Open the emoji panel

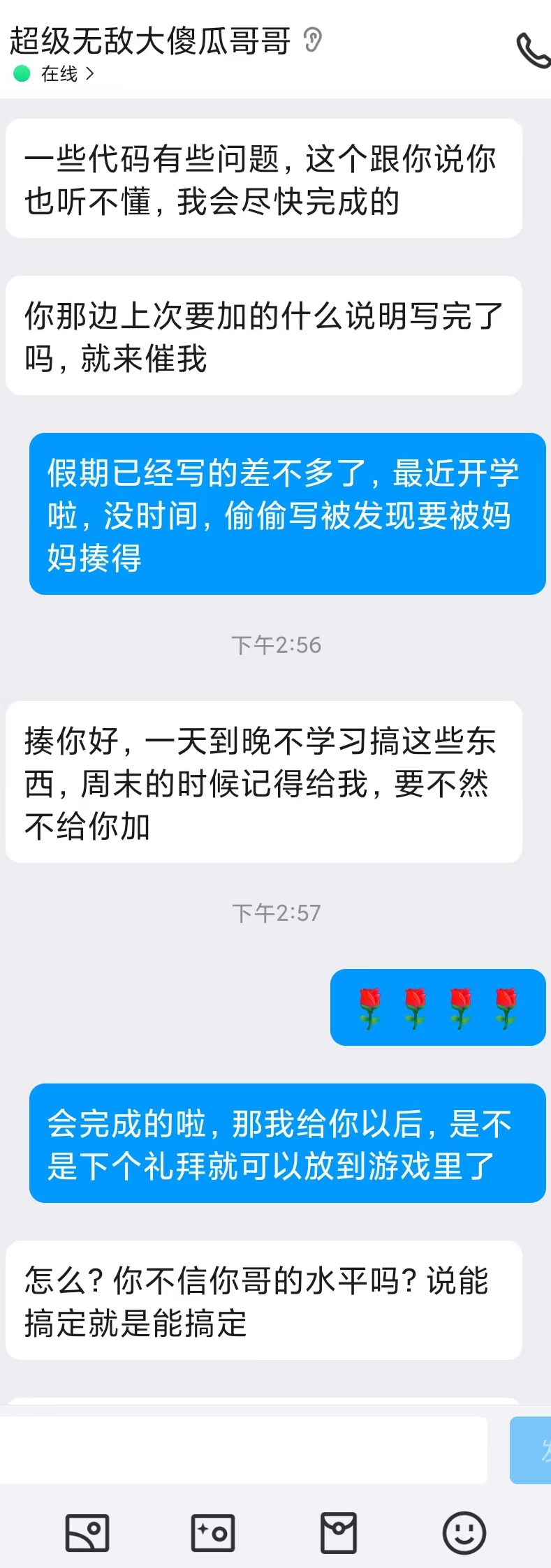464,1533
